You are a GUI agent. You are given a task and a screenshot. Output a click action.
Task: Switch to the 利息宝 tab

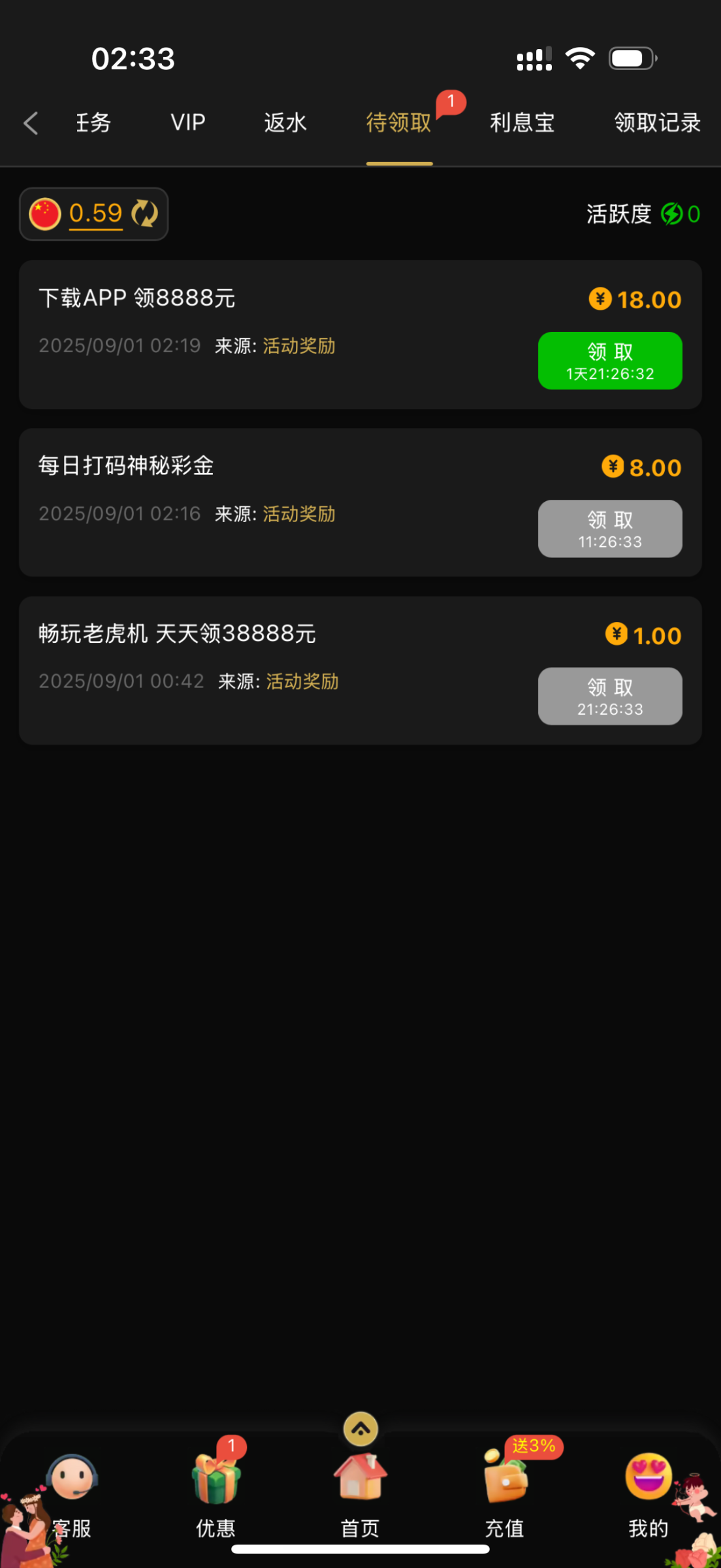[522, 123]
